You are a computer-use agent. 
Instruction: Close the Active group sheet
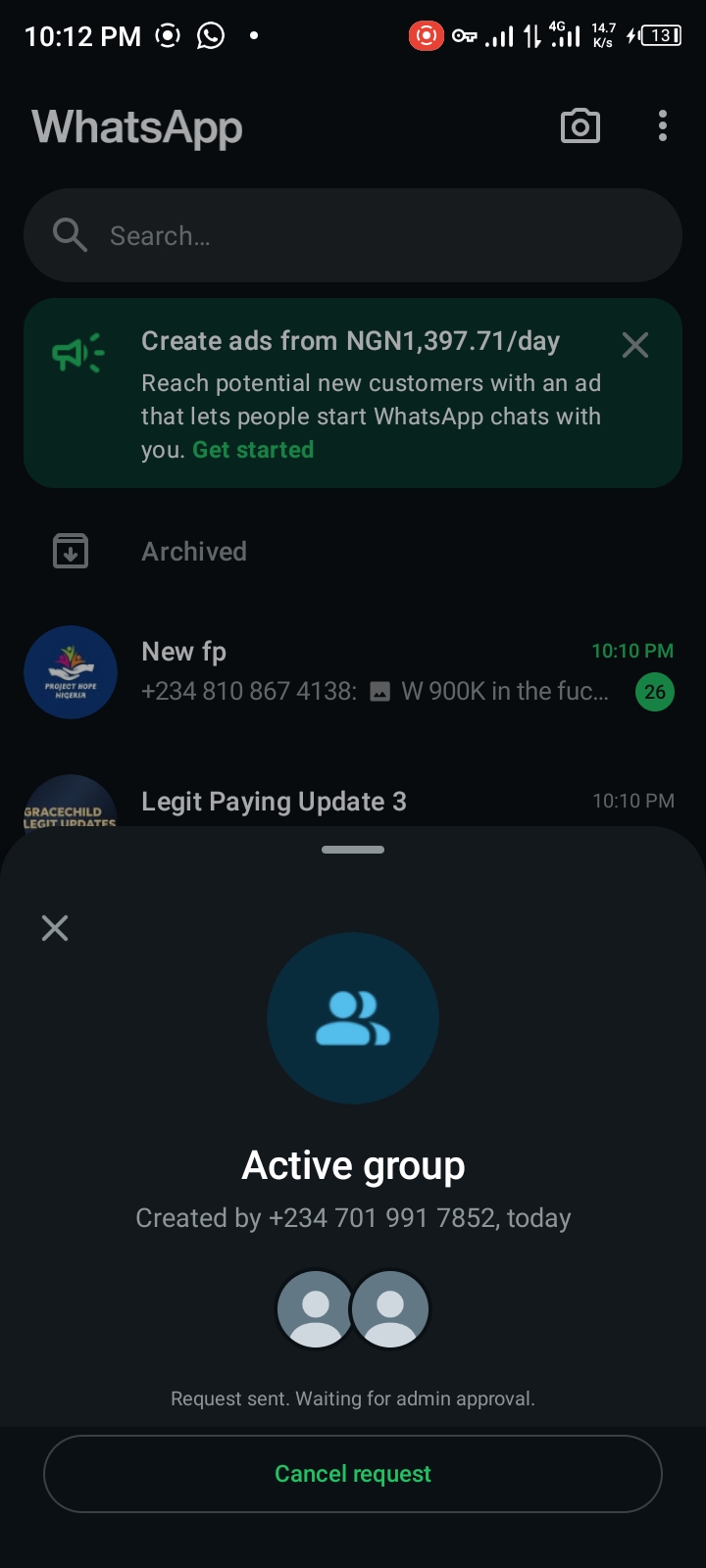(55, 928)
